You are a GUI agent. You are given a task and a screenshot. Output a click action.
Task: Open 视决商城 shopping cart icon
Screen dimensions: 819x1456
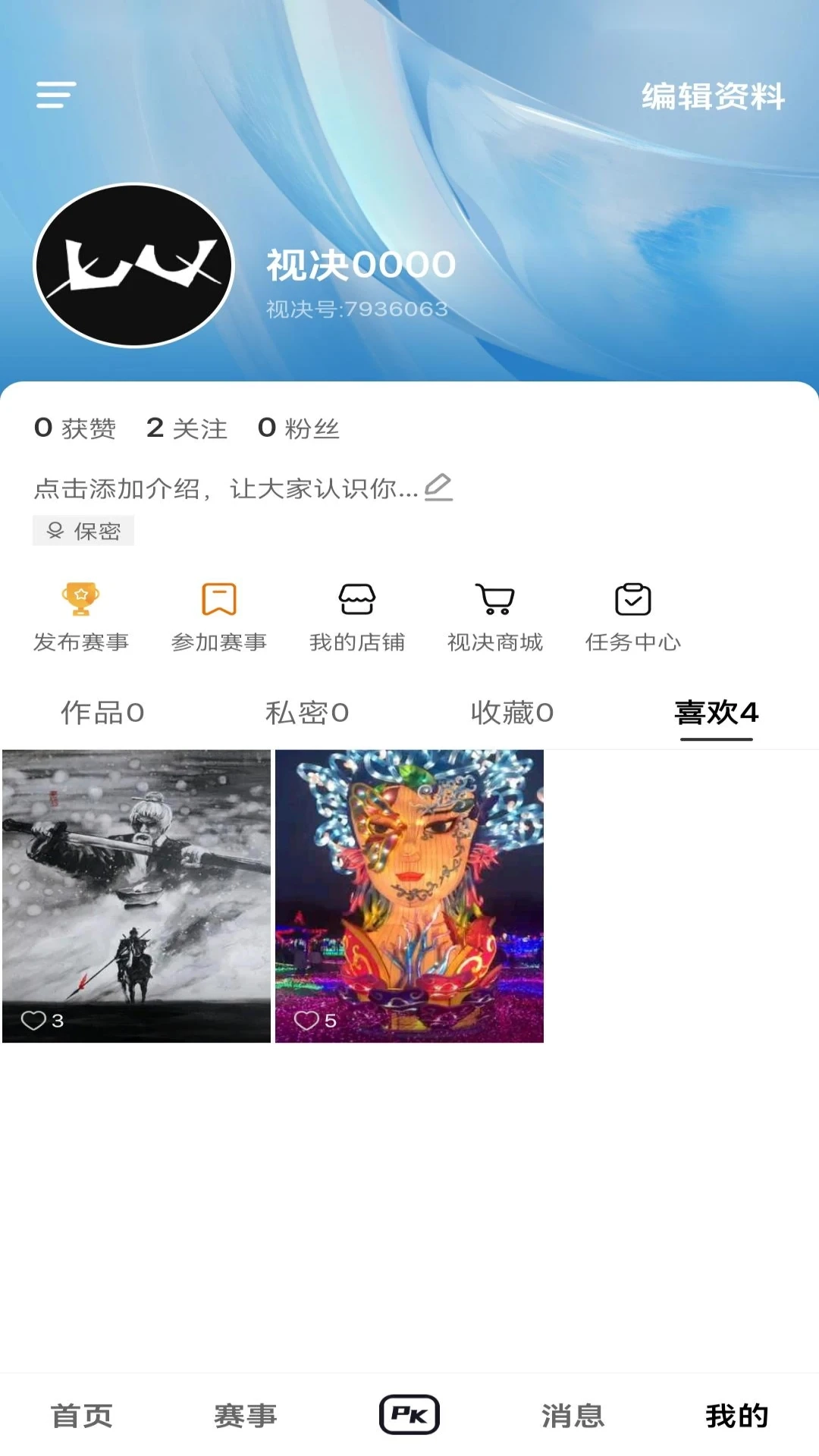tap(495, 601)
